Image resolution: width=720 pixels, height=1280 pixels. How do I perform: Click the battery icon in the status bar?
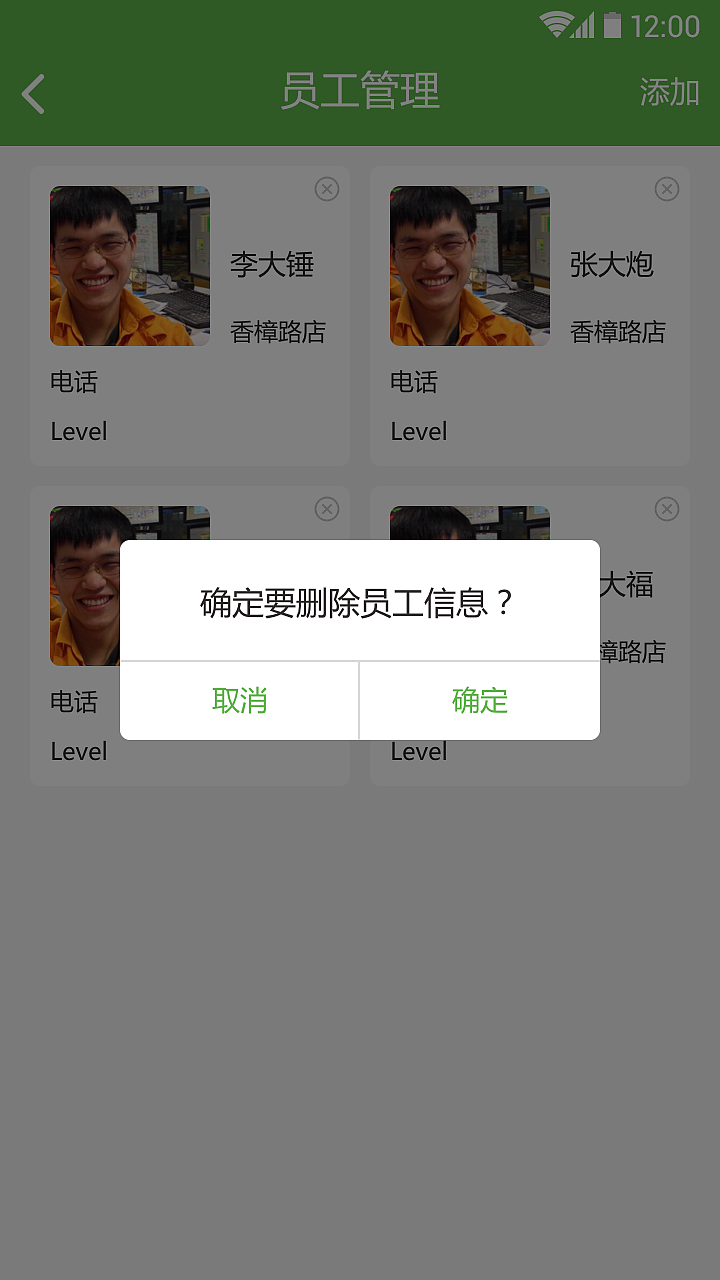(x=614, y=27)
